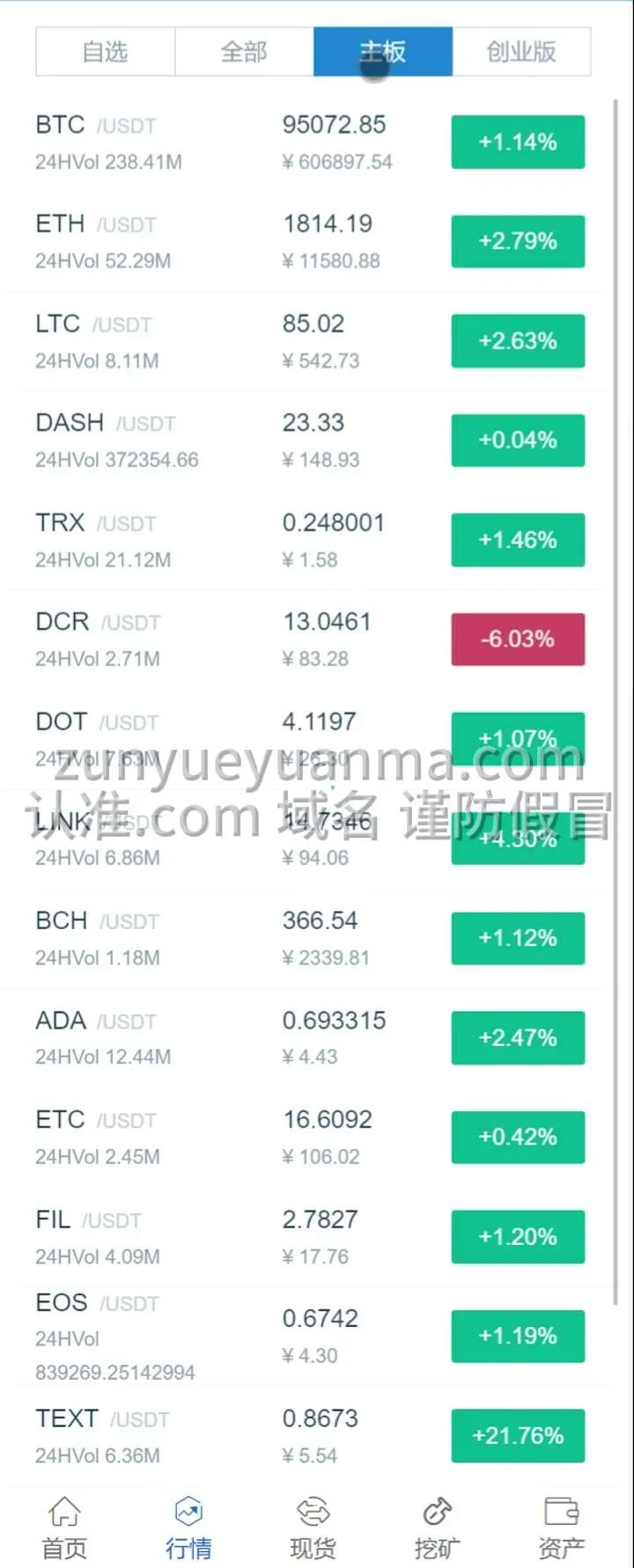Screen dimensions: 634x1568
Task: Open the 现货 spot trading tab
Action: coord(313,1529)
